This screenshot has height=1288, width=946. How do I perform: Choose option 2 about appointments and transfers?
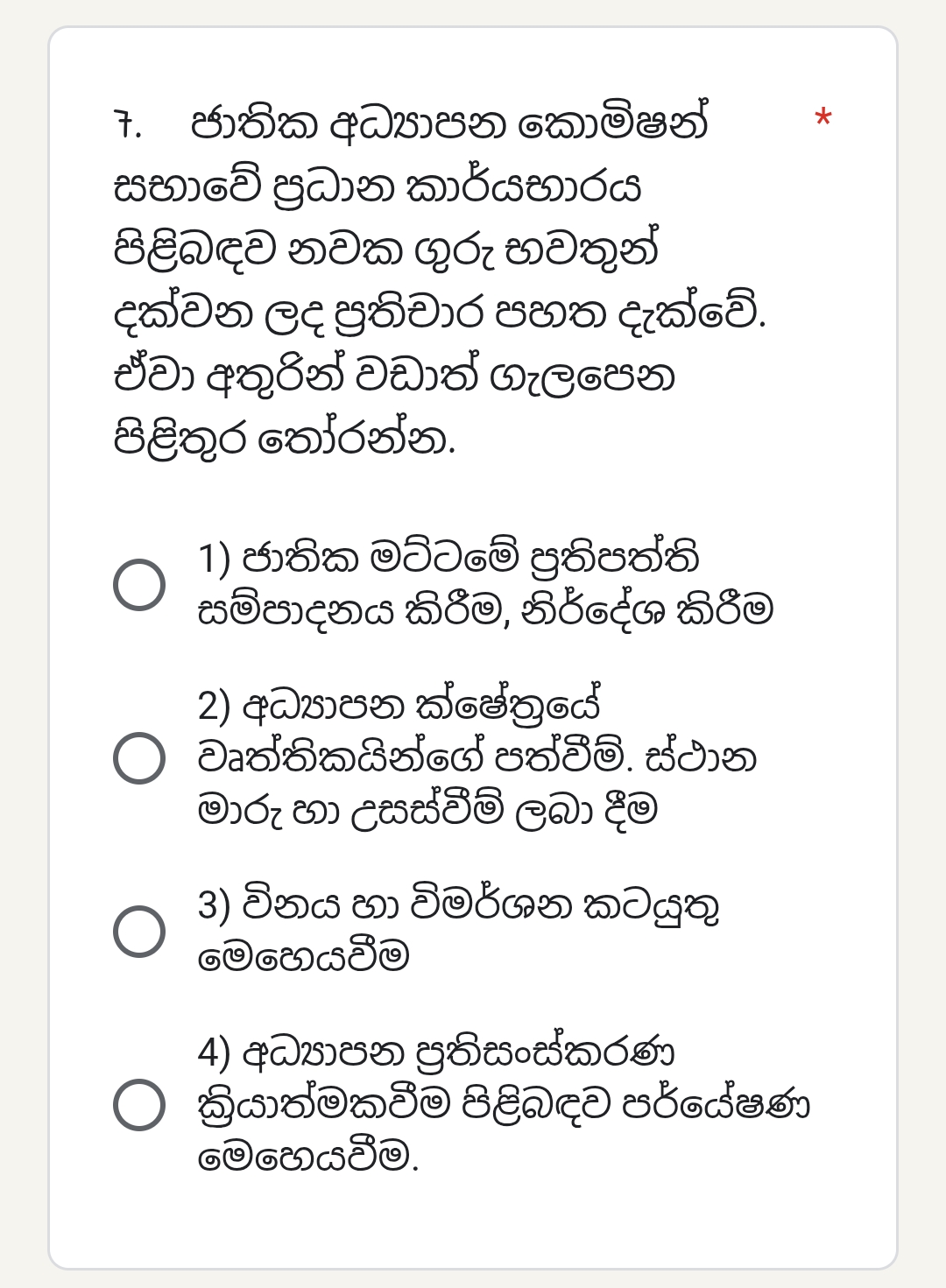pos(139,757)
